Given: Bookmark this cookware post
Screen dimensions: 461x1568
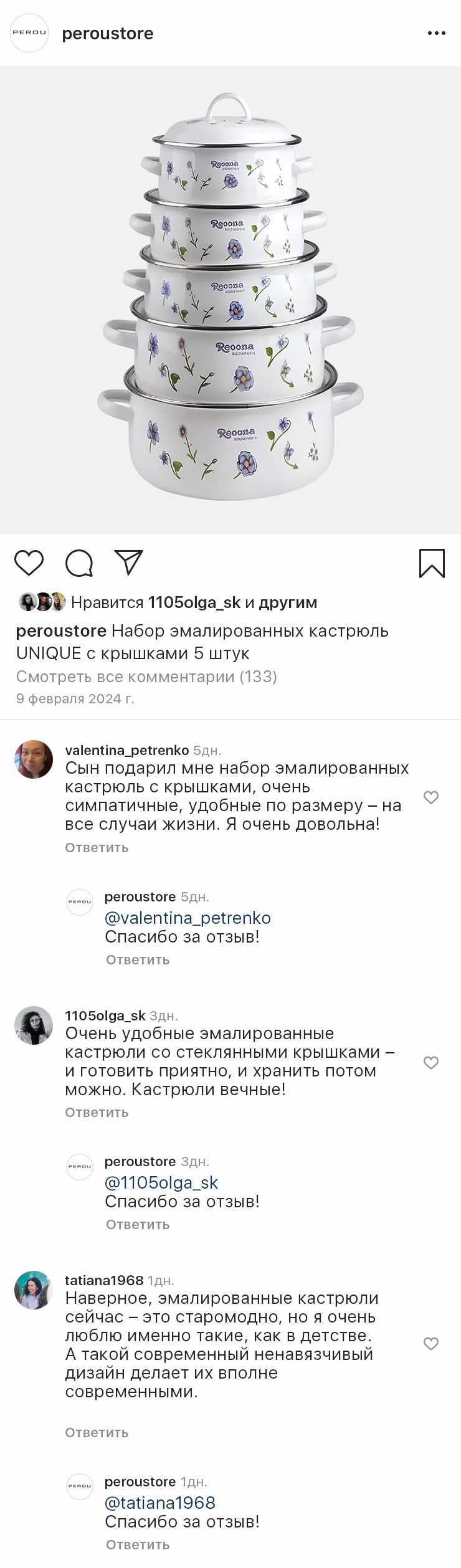Looking at the screenshot, I should (431, 563).
